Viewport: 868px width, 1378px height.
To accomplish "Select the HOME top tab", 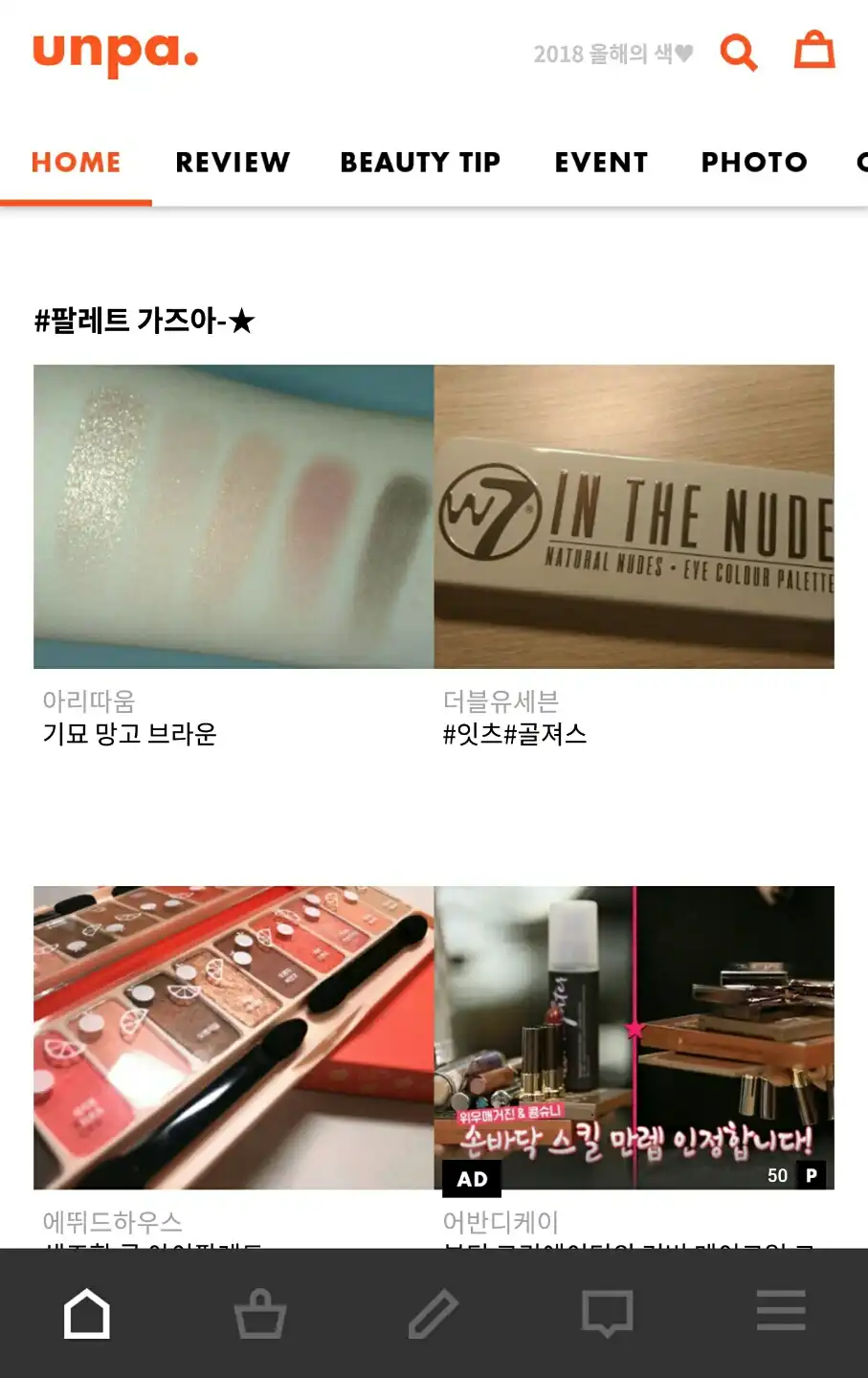I will pyautogui.click(x=77, y=162).
